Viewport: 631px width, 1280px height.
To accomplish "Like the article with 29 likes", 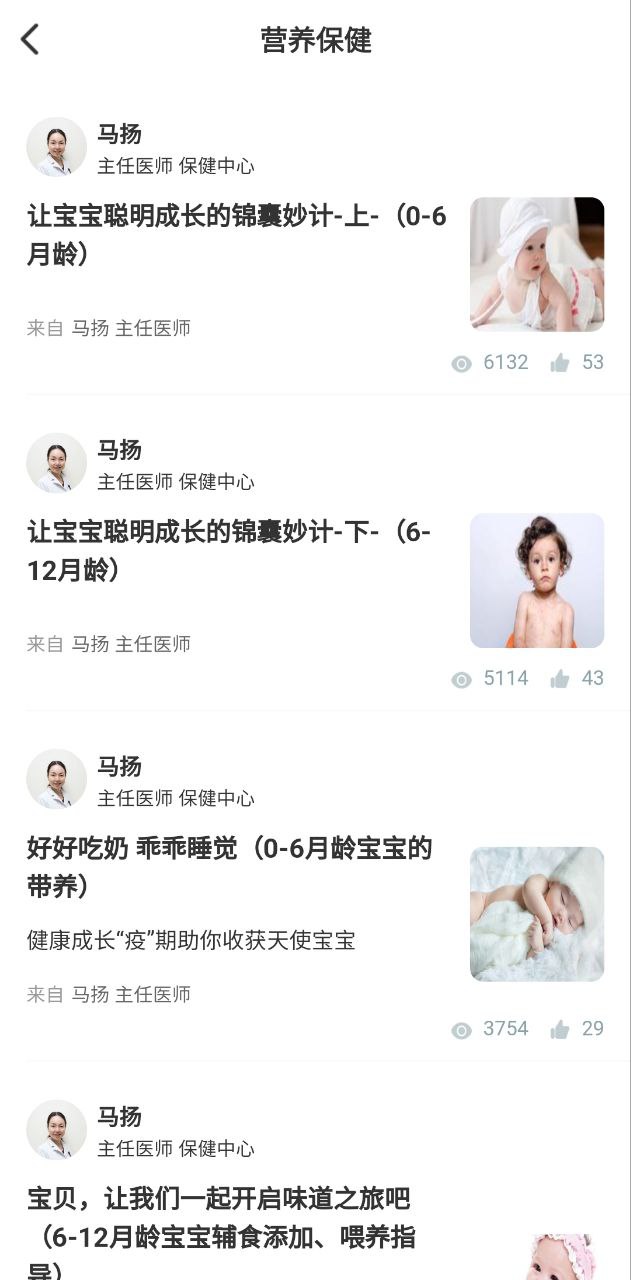I will 560,1030.
